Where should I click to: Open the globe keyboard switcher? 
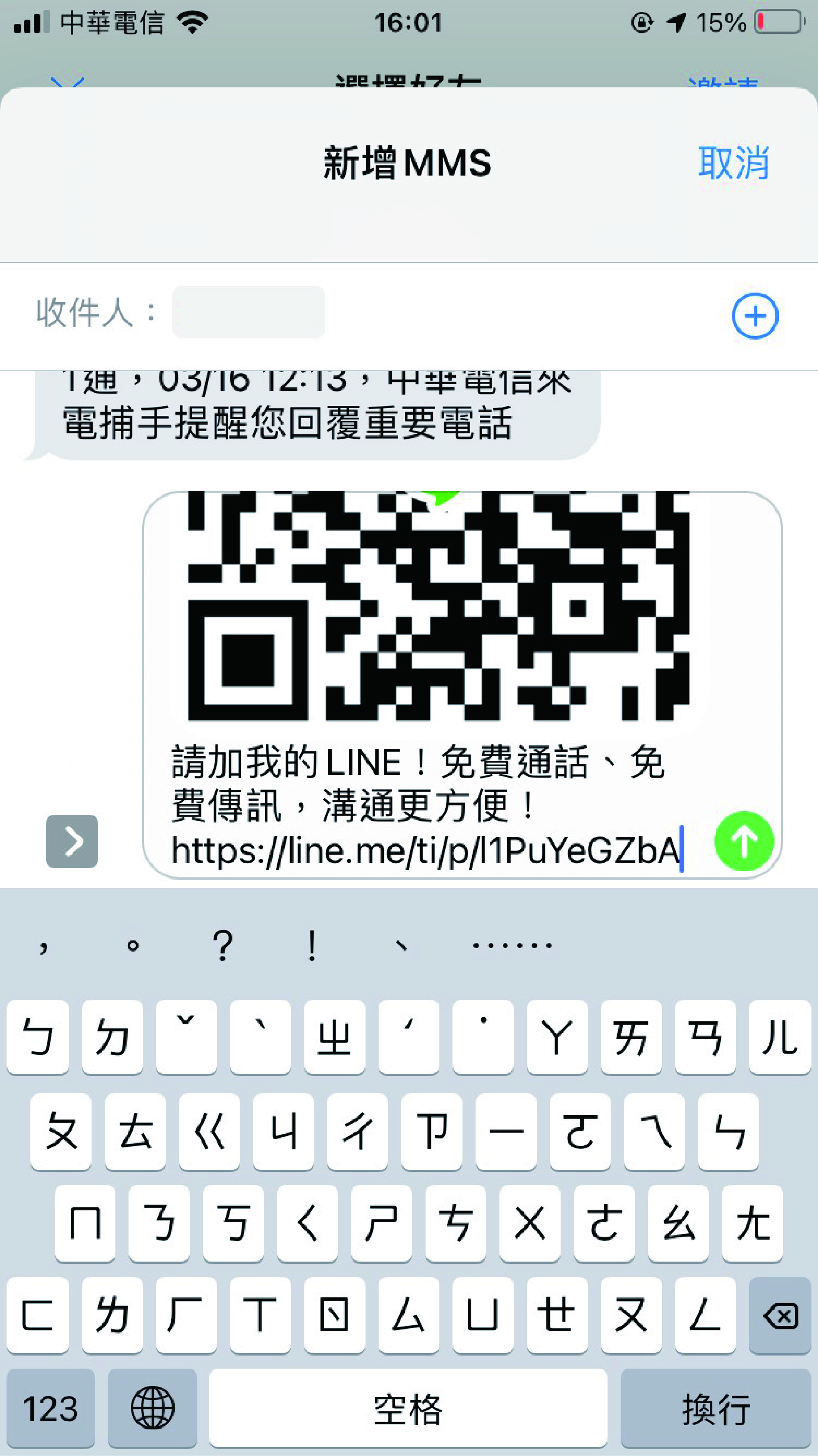click(x=152, y=1408)
